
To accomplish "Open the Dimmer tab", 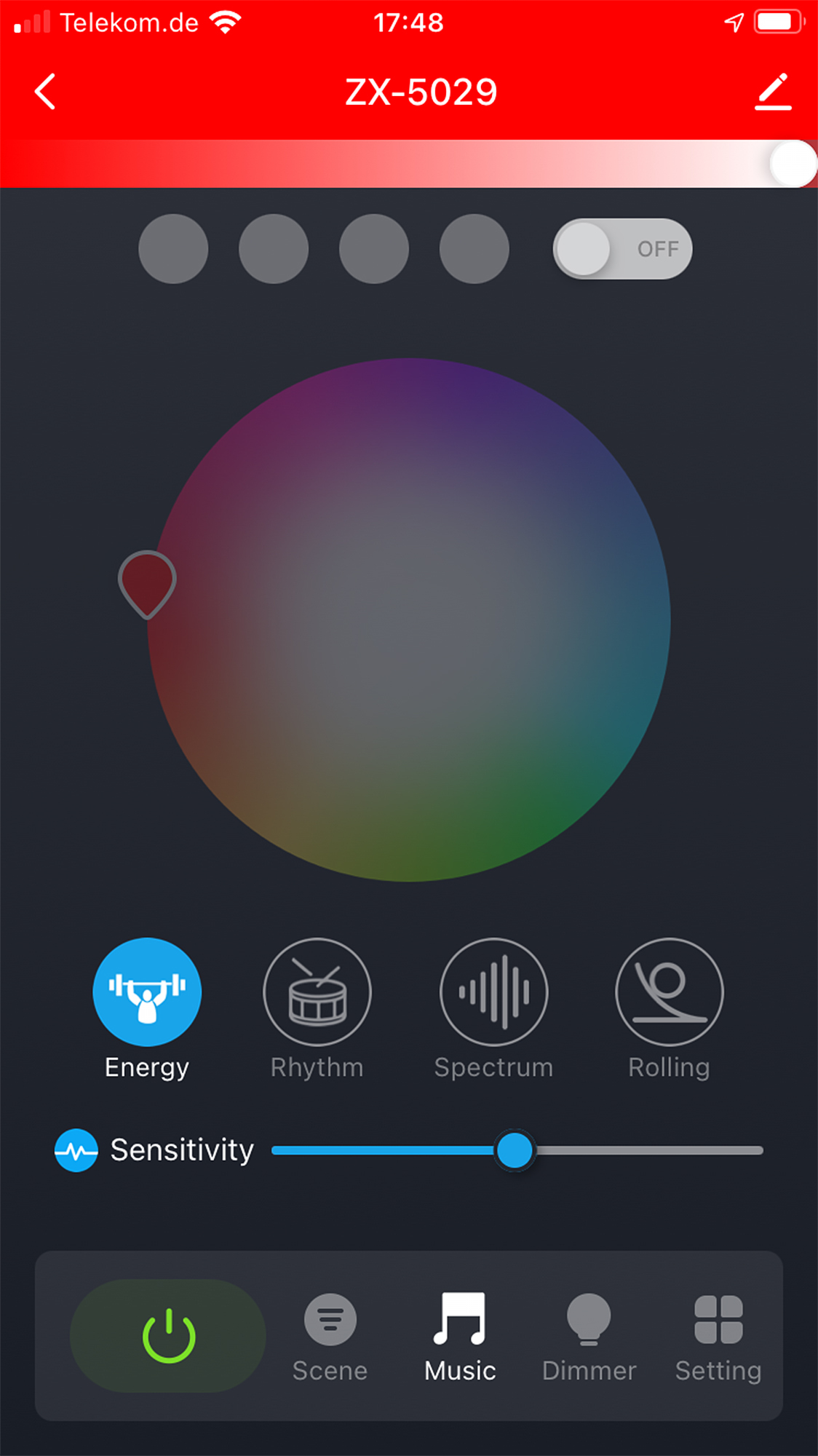I will (x=589, y=1337).
